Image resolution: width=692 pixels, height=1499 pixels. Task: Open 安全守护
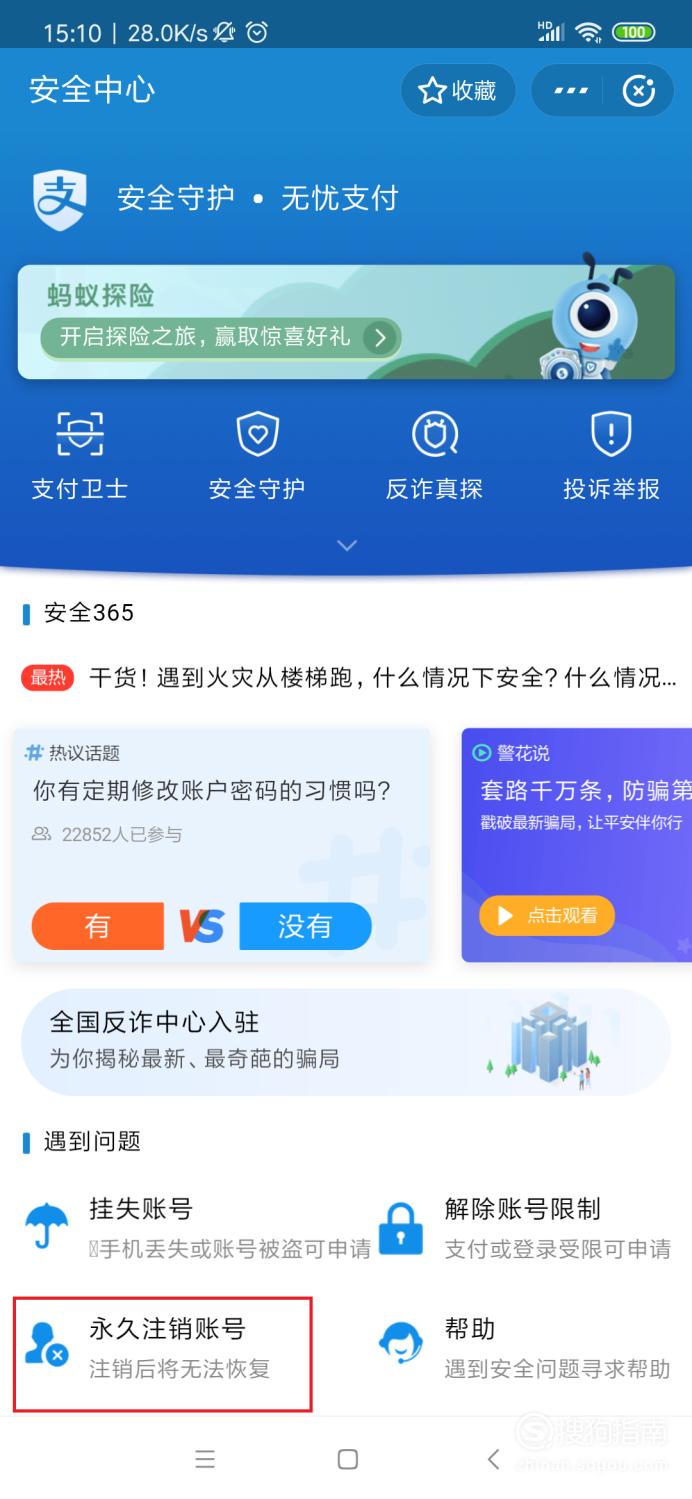(x=257, y=456)
